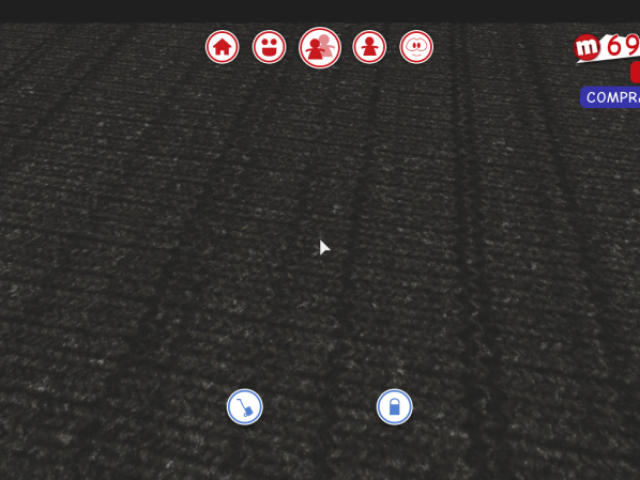This screenshot has width=640, height=480.
Task: Tap the round outlined face icon
Action: (x=416, y=47)
